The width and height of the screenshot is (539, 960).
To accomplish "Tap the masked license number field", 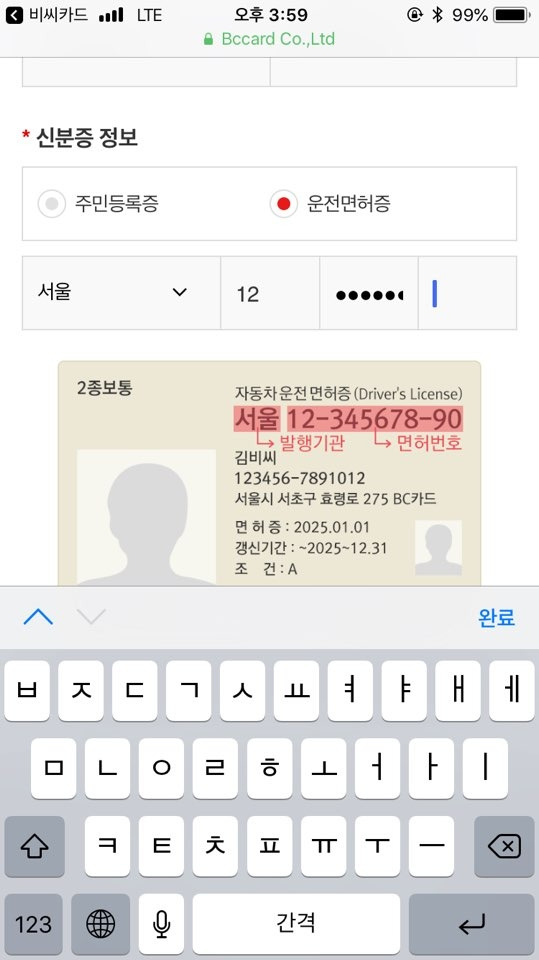I will click(x=369, y=293).
